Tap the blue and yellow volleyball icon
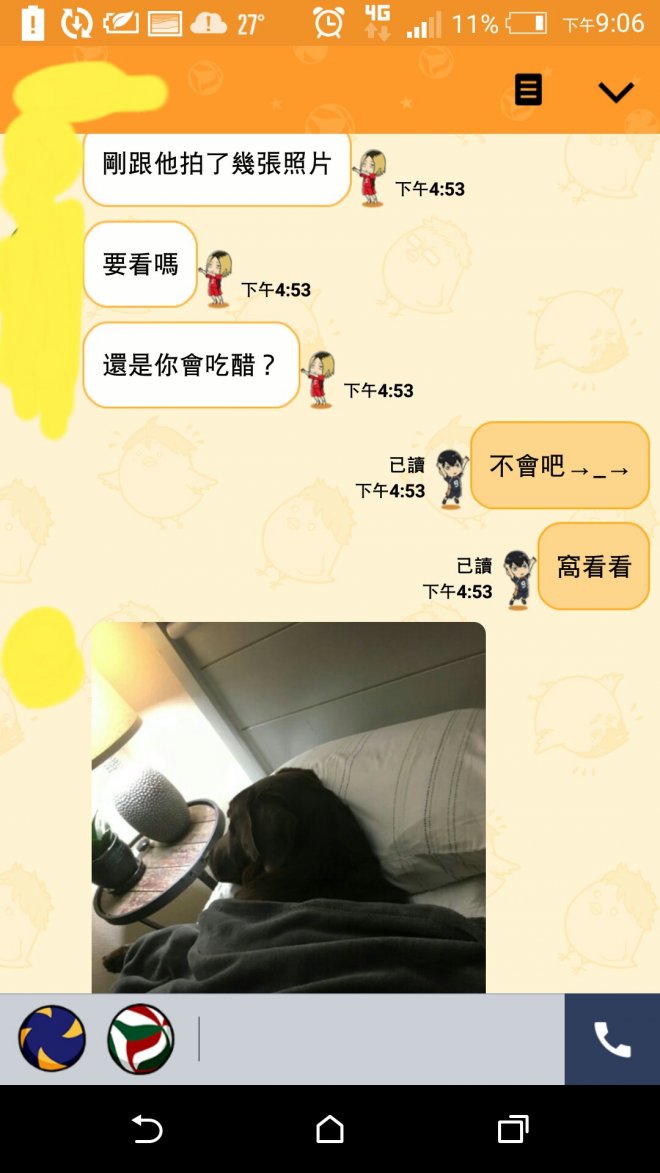 (52, 1039)
